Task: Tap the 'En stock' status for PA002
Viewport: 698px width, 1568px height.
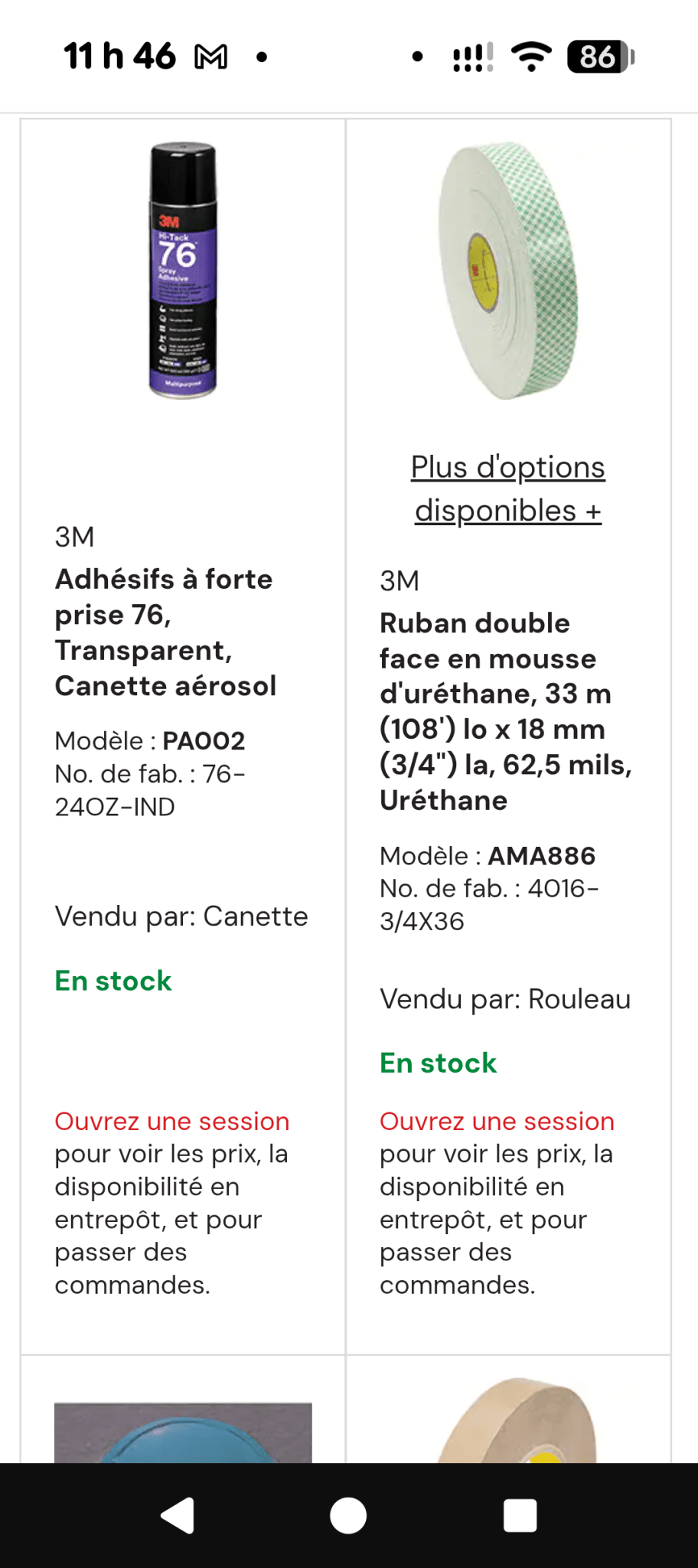Action: click(112, 981)
